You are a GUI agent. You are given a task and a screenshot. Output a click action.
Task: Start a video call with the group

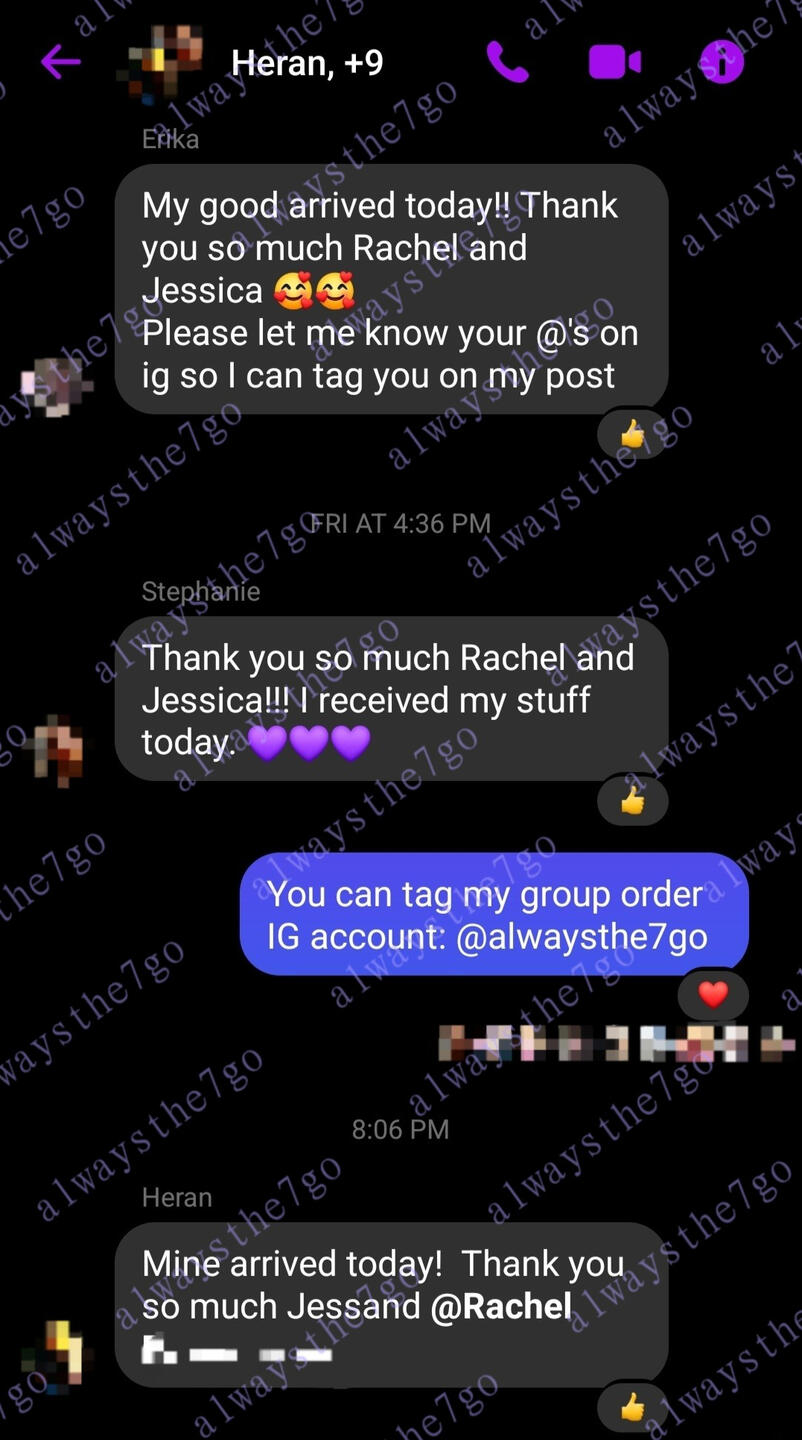(614, 62)
